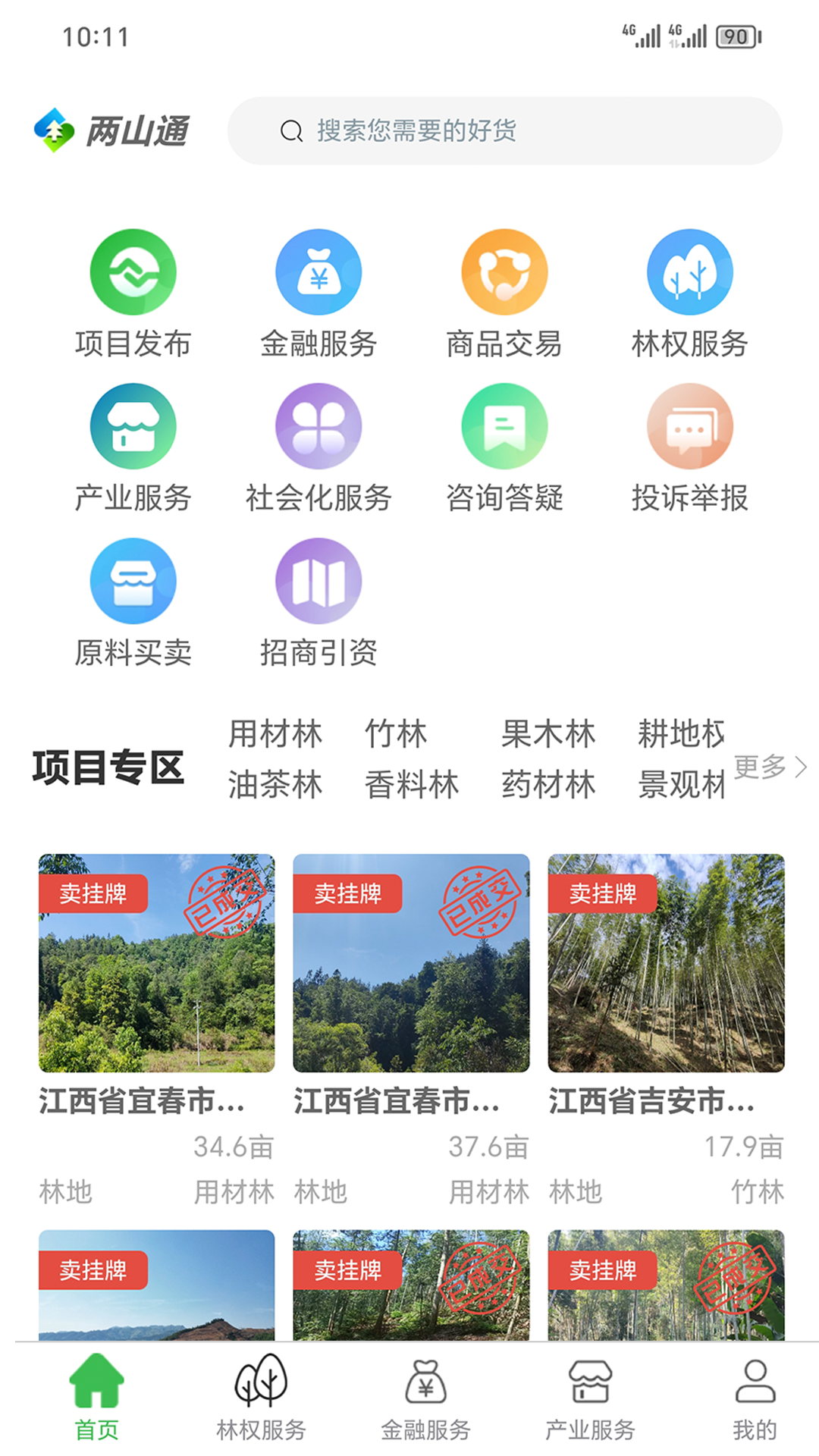Select the 用材林 category
The height and width of the screenshot is (1456, 819).
tap(275, 734)
